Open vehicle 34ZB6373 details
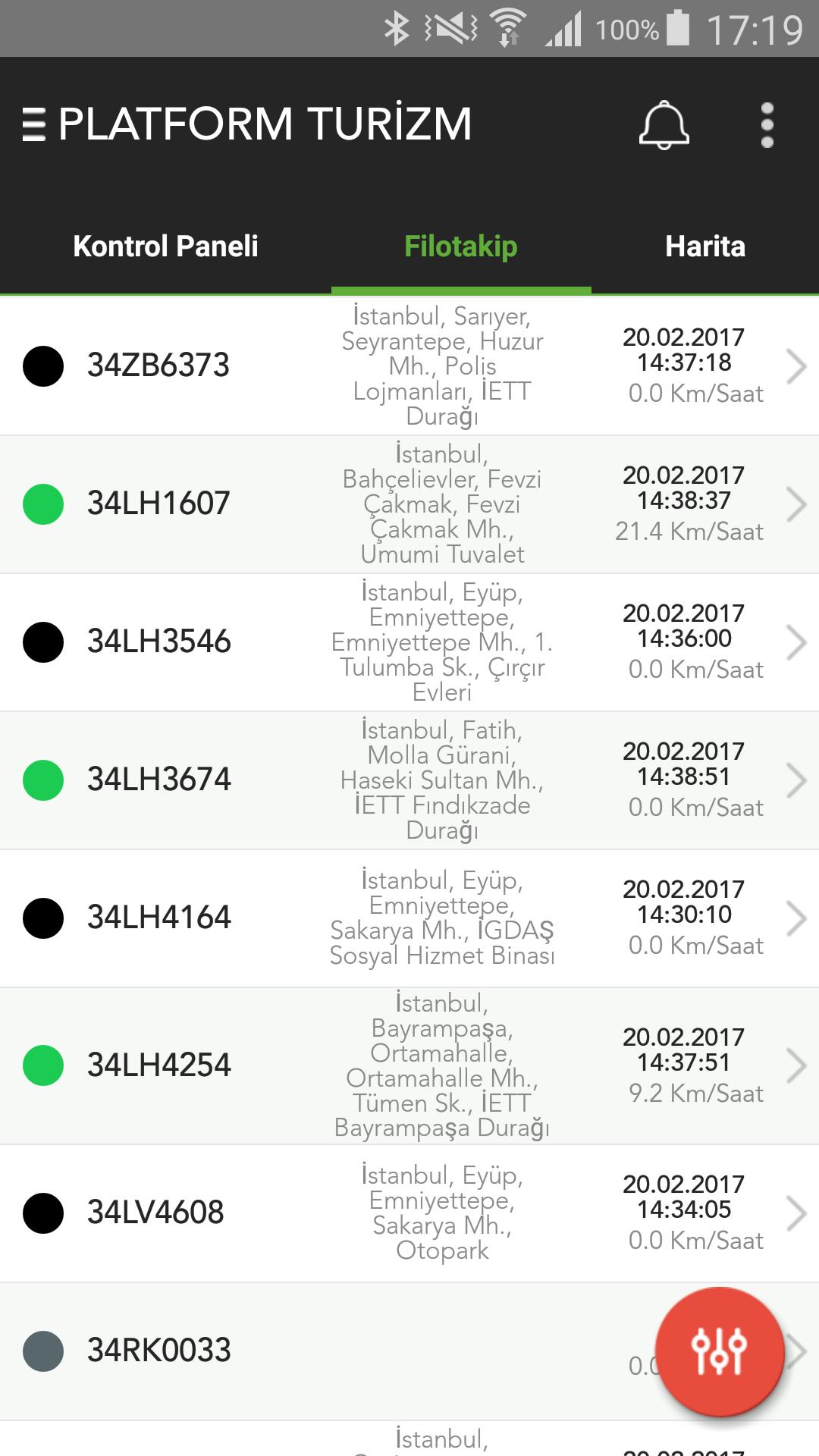Screen dimensions: 819x1456 (x=409, y=366)
